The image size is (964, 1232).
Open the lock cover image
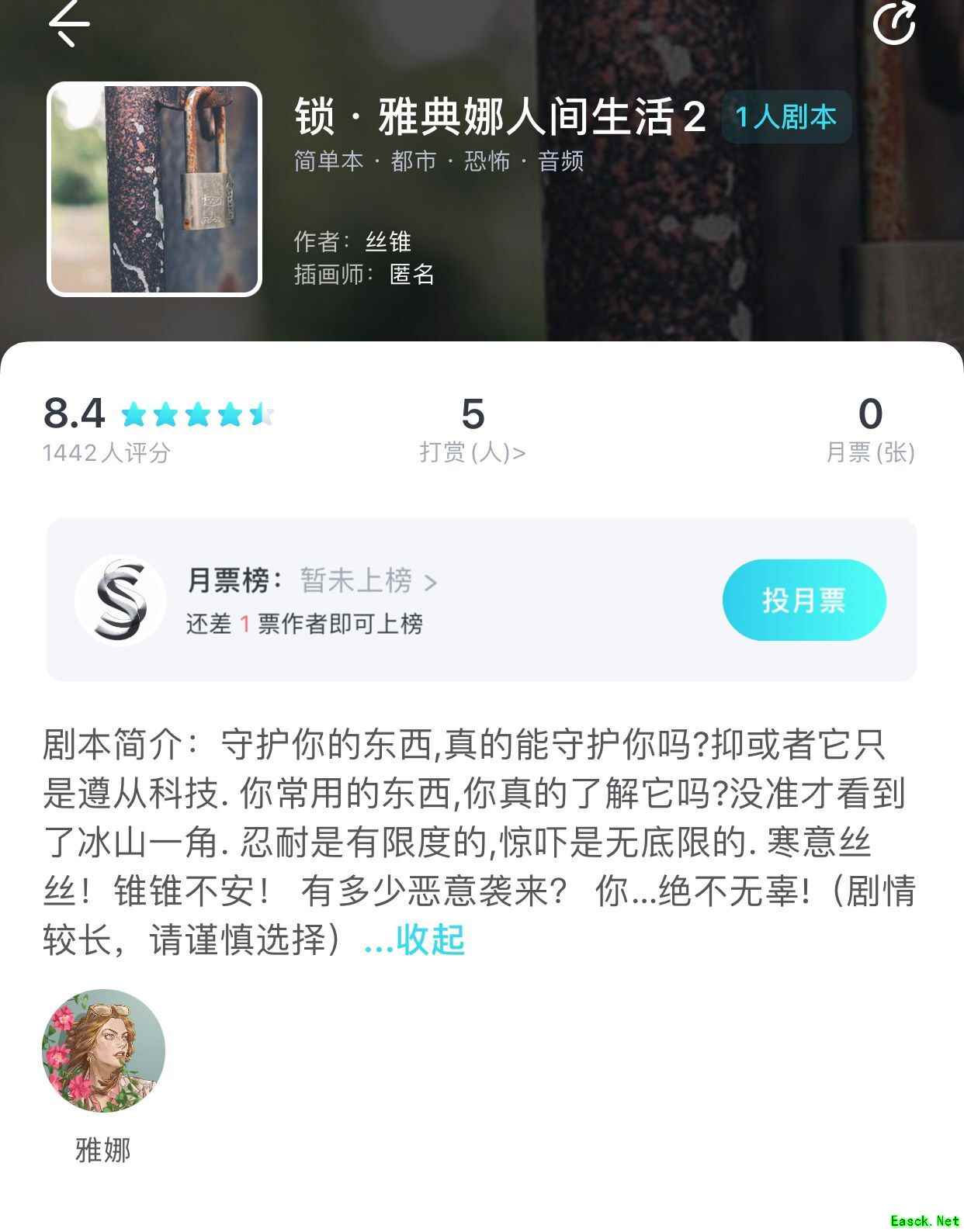click(x=154, y=189)
